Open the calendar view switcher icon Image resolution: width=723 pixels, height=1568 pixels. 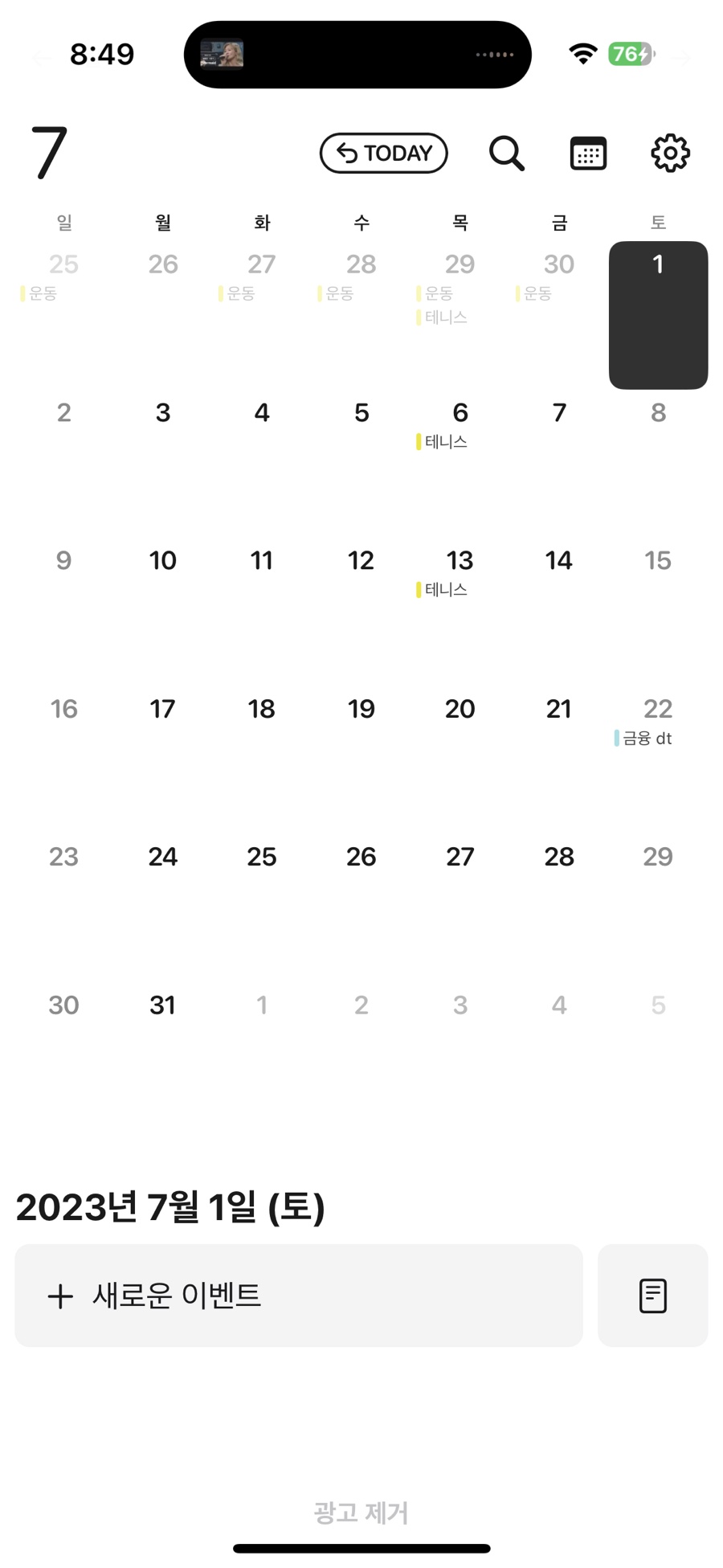(x=588, y=153)
